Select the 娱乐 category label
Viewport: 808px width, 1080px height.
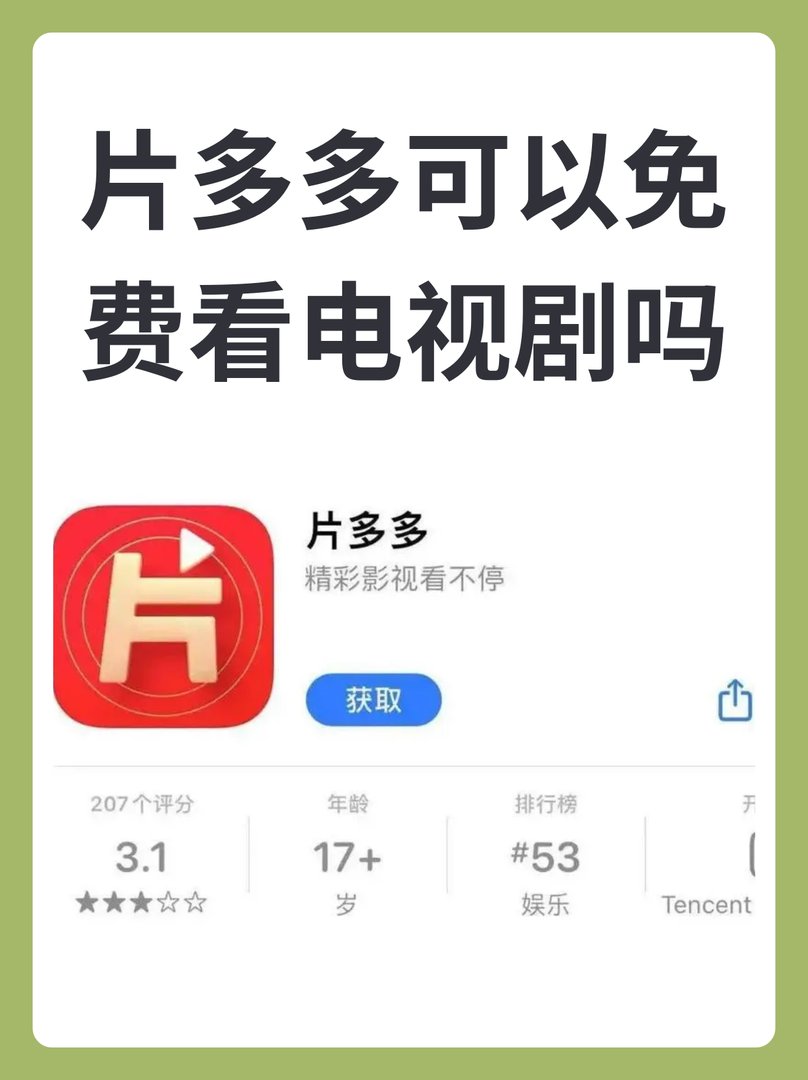[546, 901]
